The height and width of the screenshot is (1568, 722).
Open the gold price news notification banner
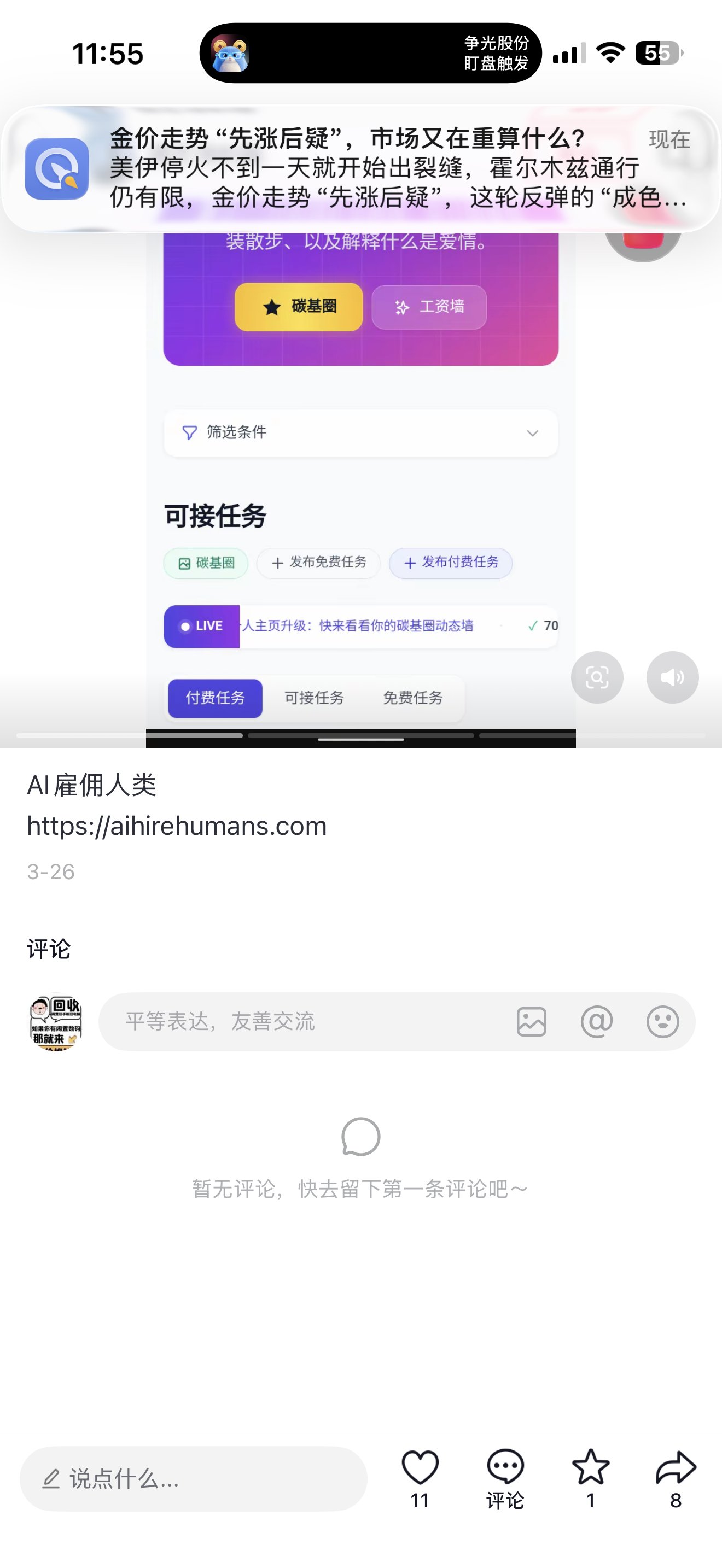[x=360, y=168]
